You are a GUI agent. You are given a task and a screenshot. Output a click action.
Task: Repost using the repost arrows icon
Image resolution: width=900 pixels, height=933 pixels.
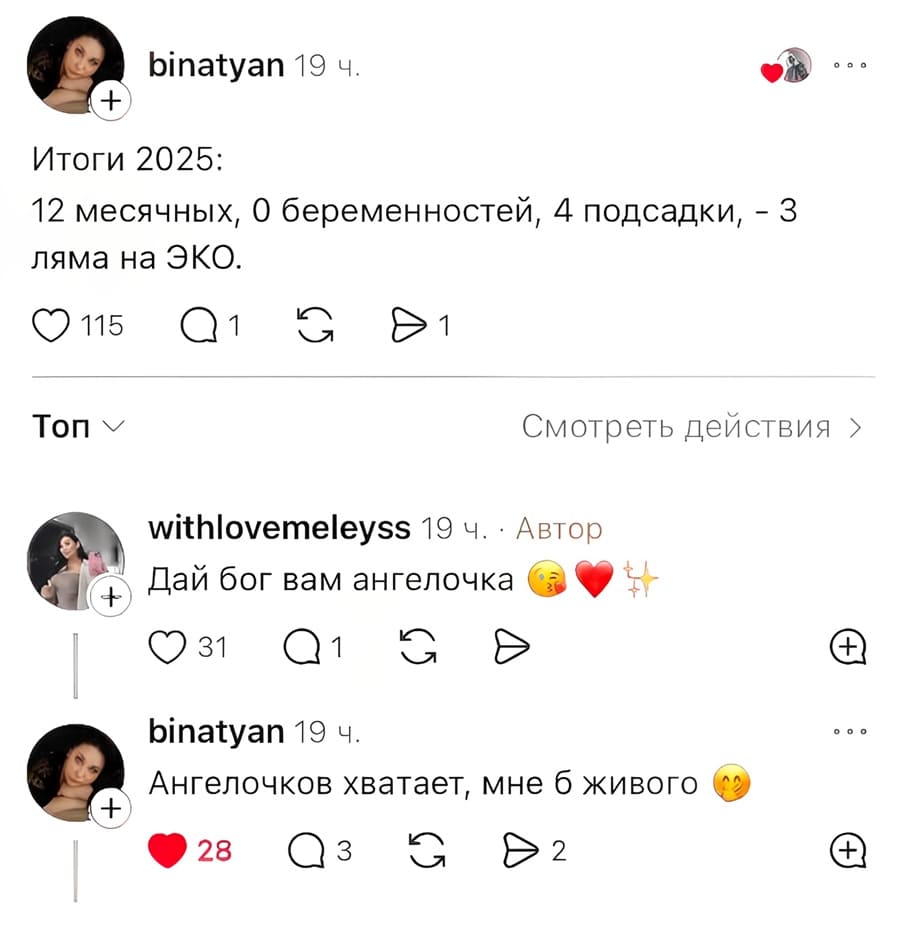click(x=313, y=322)
